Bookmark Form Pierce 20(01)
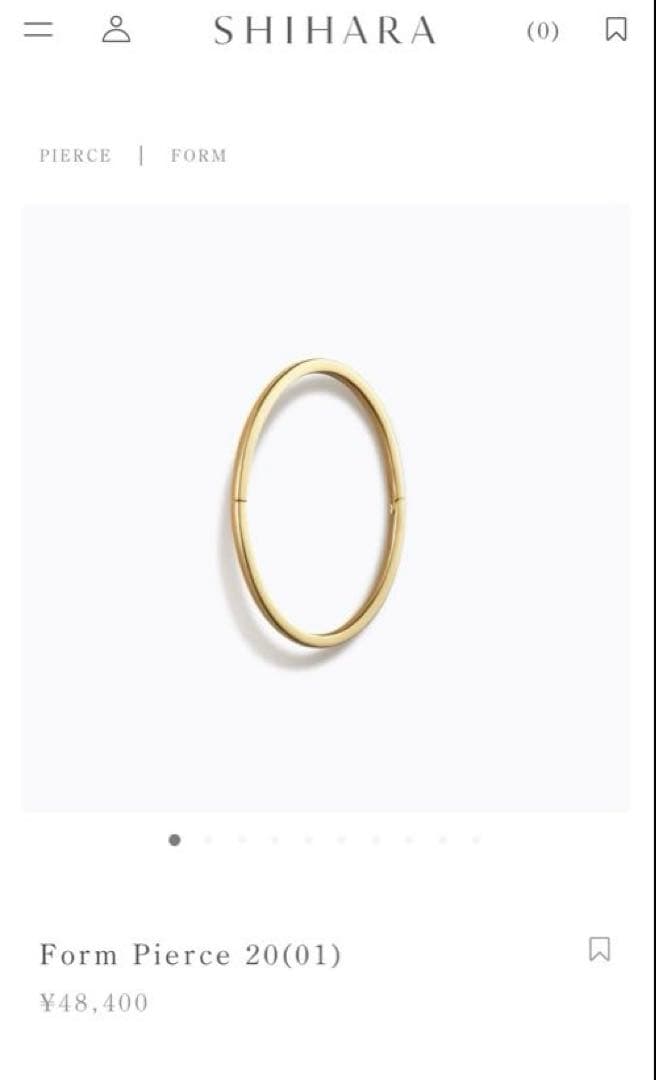This screenshot has height=1080, width=656. 599,948
